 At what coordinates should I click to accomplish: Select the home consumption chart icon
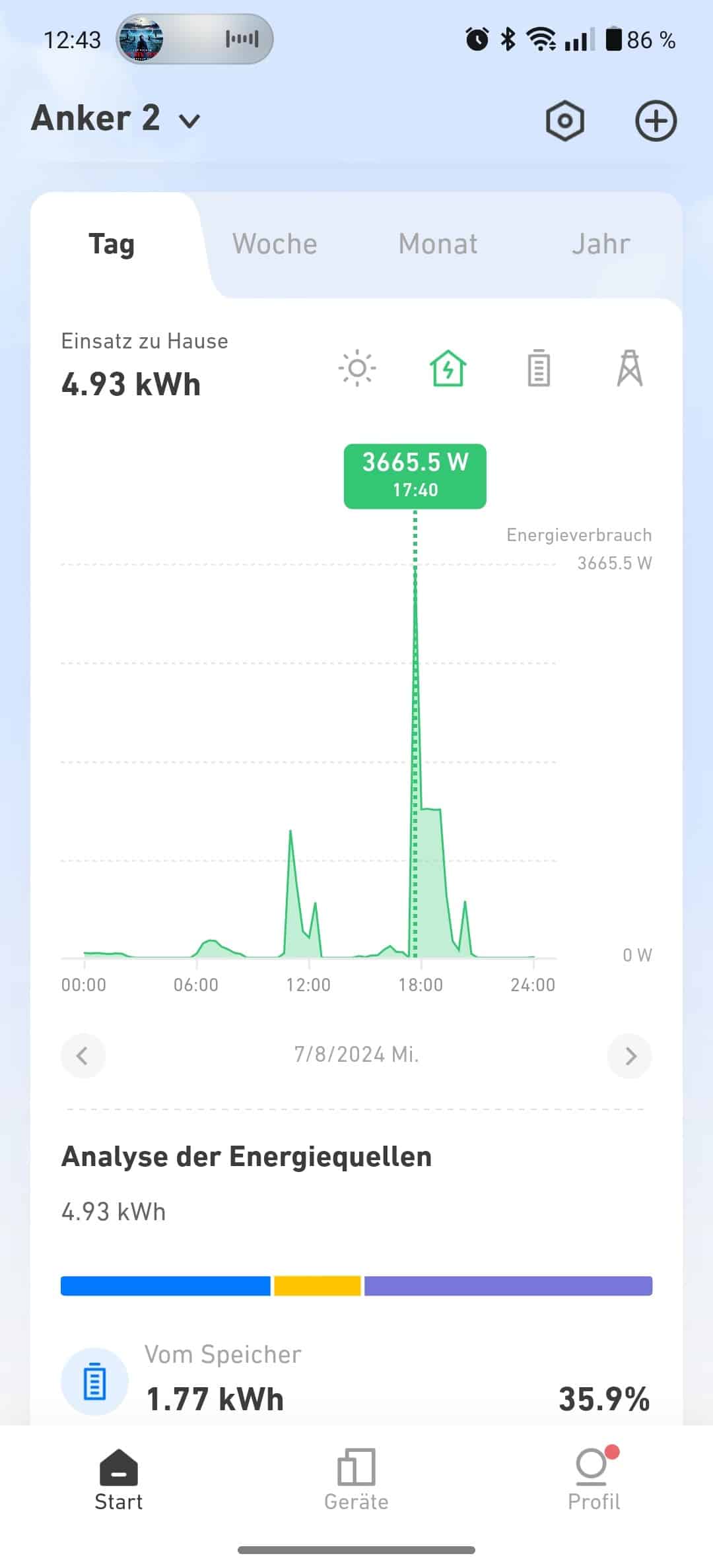point(448,368)
